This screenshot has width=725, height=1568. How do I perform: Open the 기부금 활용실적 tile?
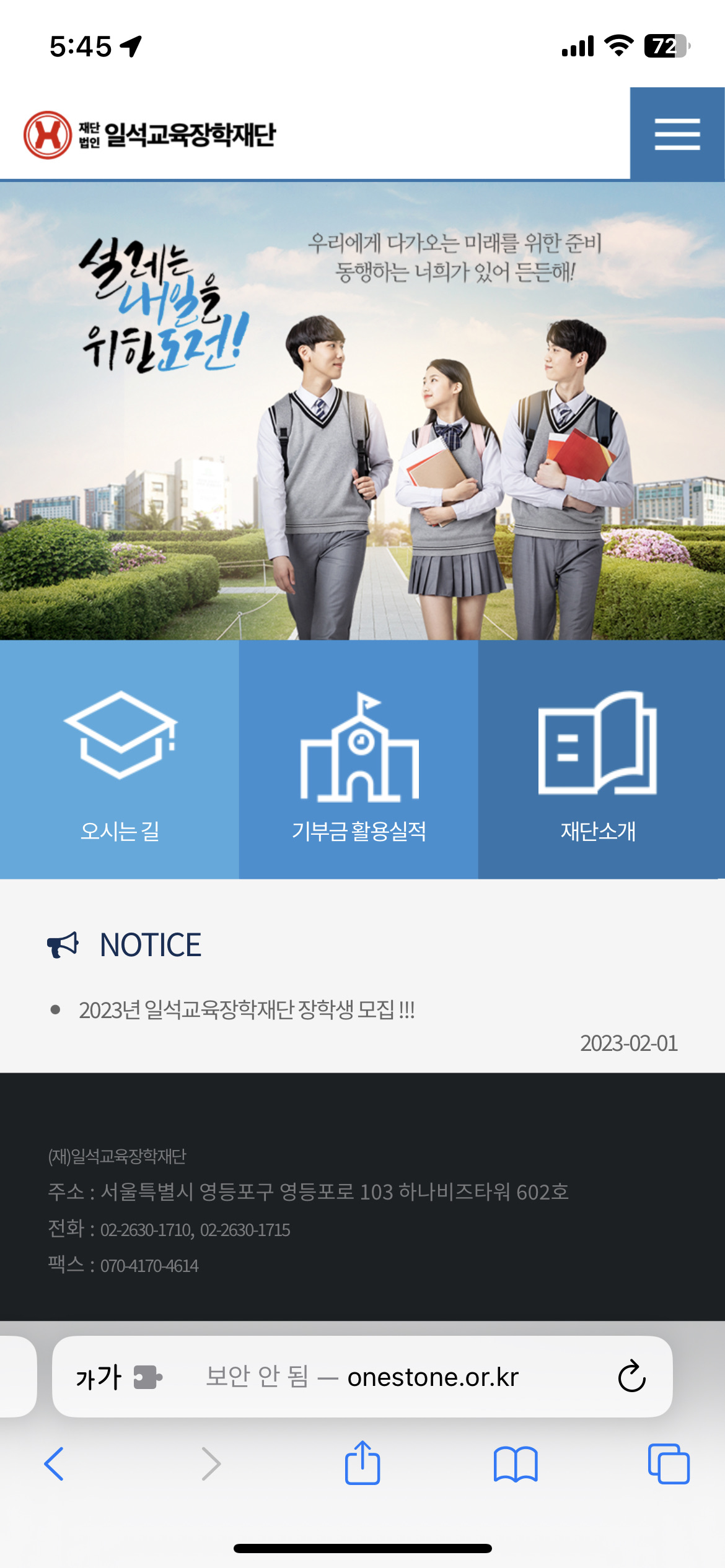tap(359, 760)
